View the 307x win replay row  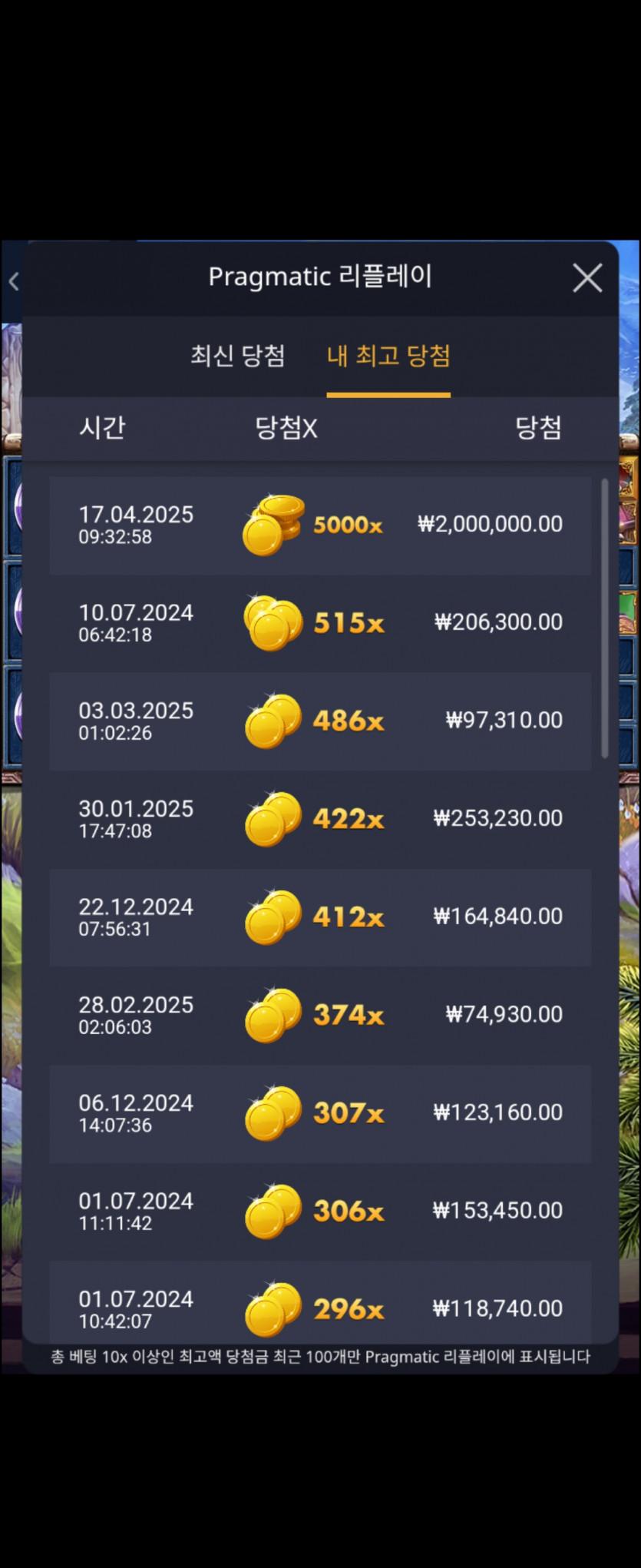[320, 1113]
